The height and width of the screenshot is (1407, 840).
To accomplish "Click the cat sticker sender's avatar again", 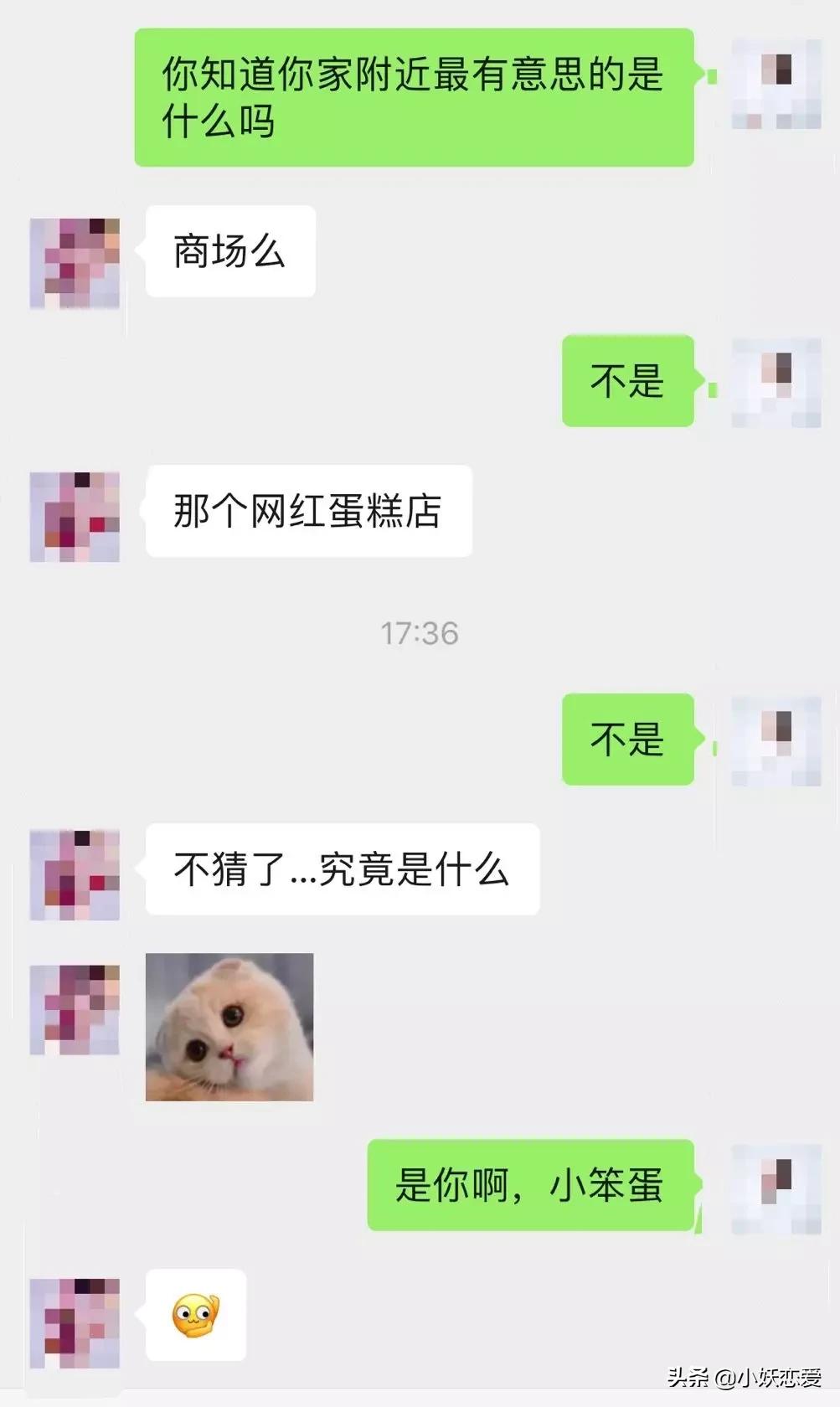I will 74,1009.
